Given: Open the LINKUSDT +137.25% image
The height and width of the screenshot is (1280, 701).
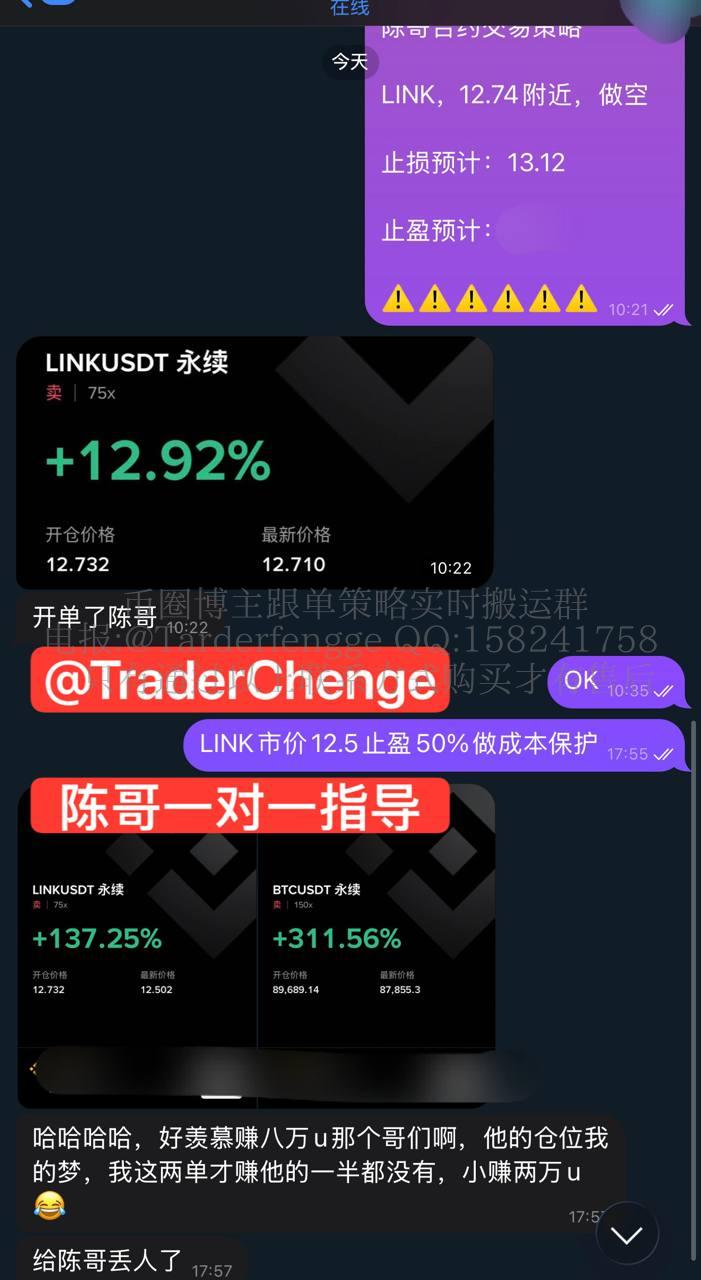Looking at the screenshot, I should tap(137, 940).
